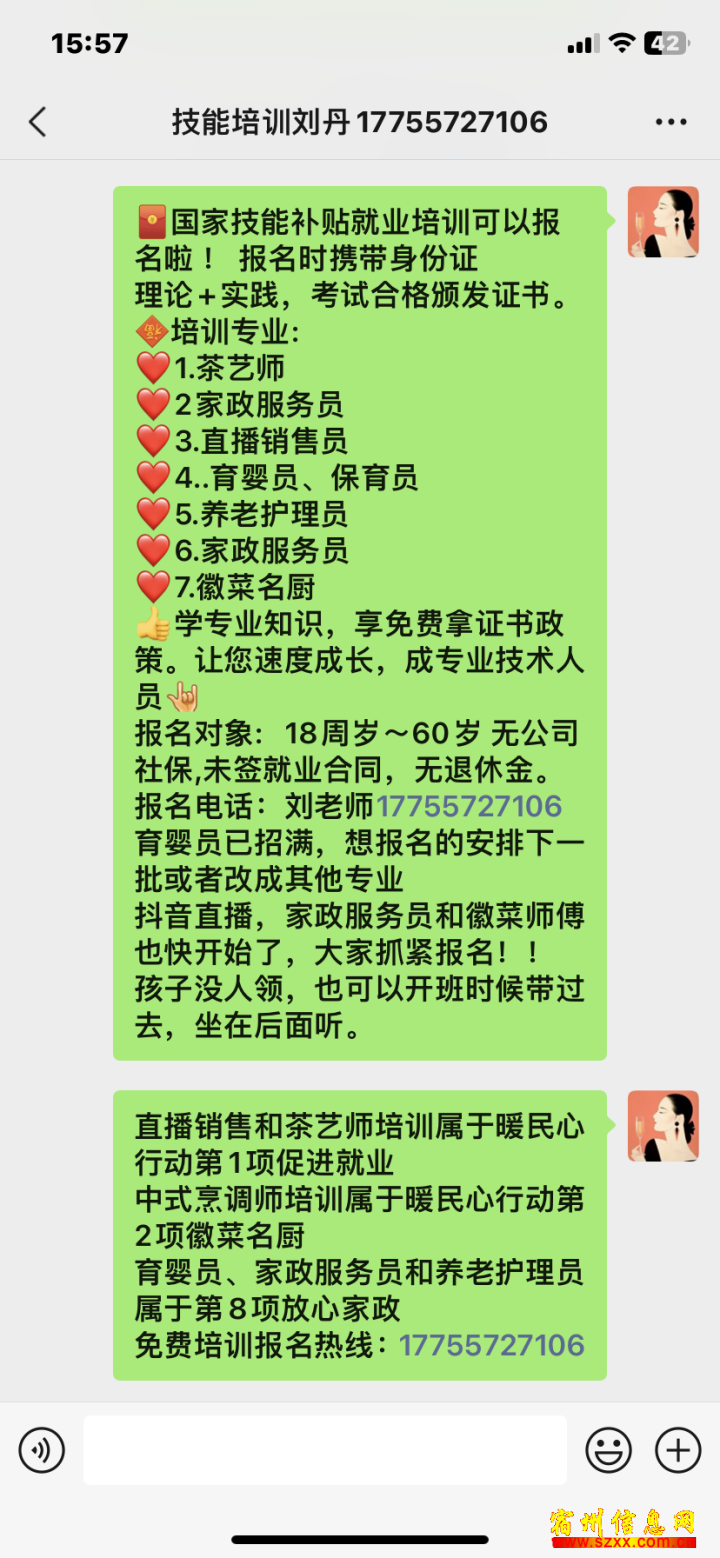Image resolution: width=720 pixels, height=1558 pixels.
Task: Go back to the chat list
Action: click(x=38, y=122)
